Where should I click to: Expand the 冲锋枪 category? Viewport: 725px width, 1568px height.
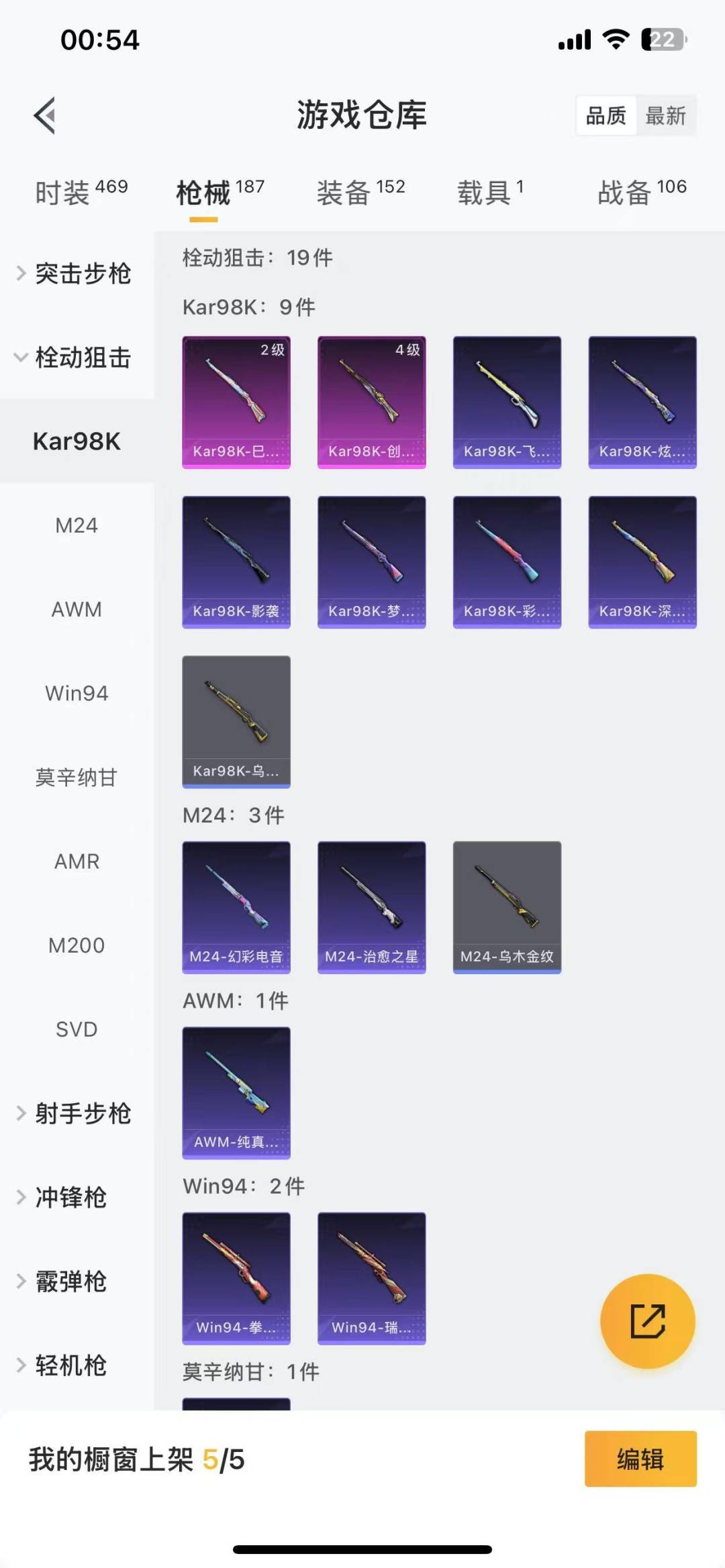[70, 1198]
